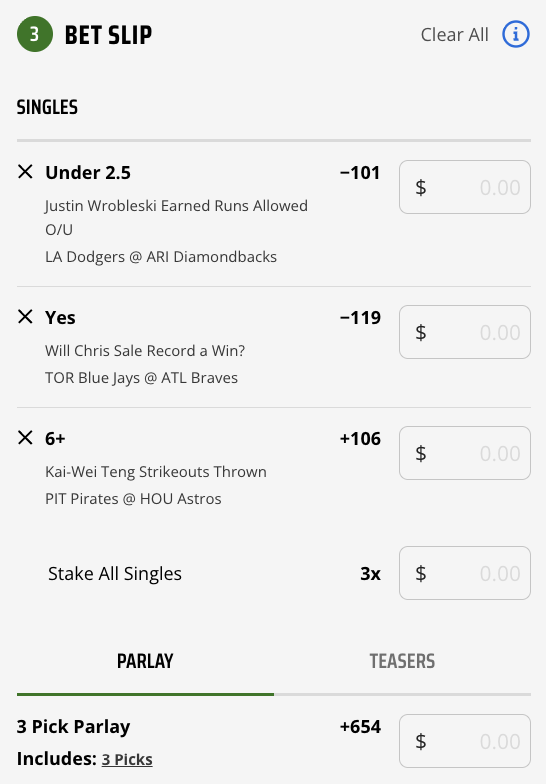Open the bet slip info icon
This screenshot has height=784, width=546.
(x=516, y=34)
